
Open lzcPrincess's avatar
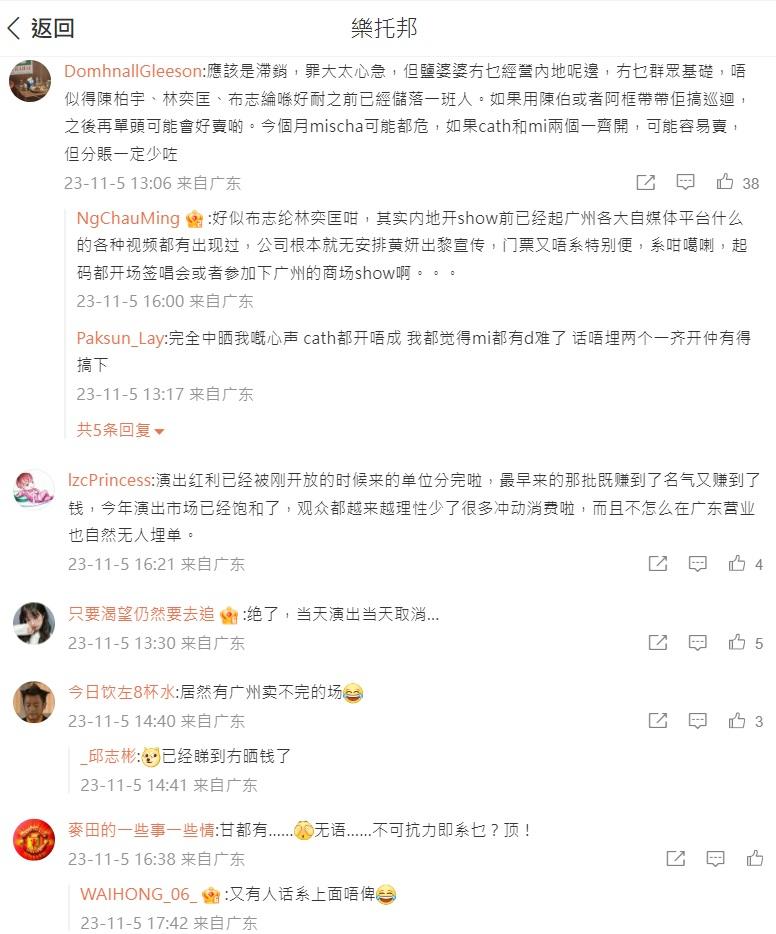(x=33, y=489)
